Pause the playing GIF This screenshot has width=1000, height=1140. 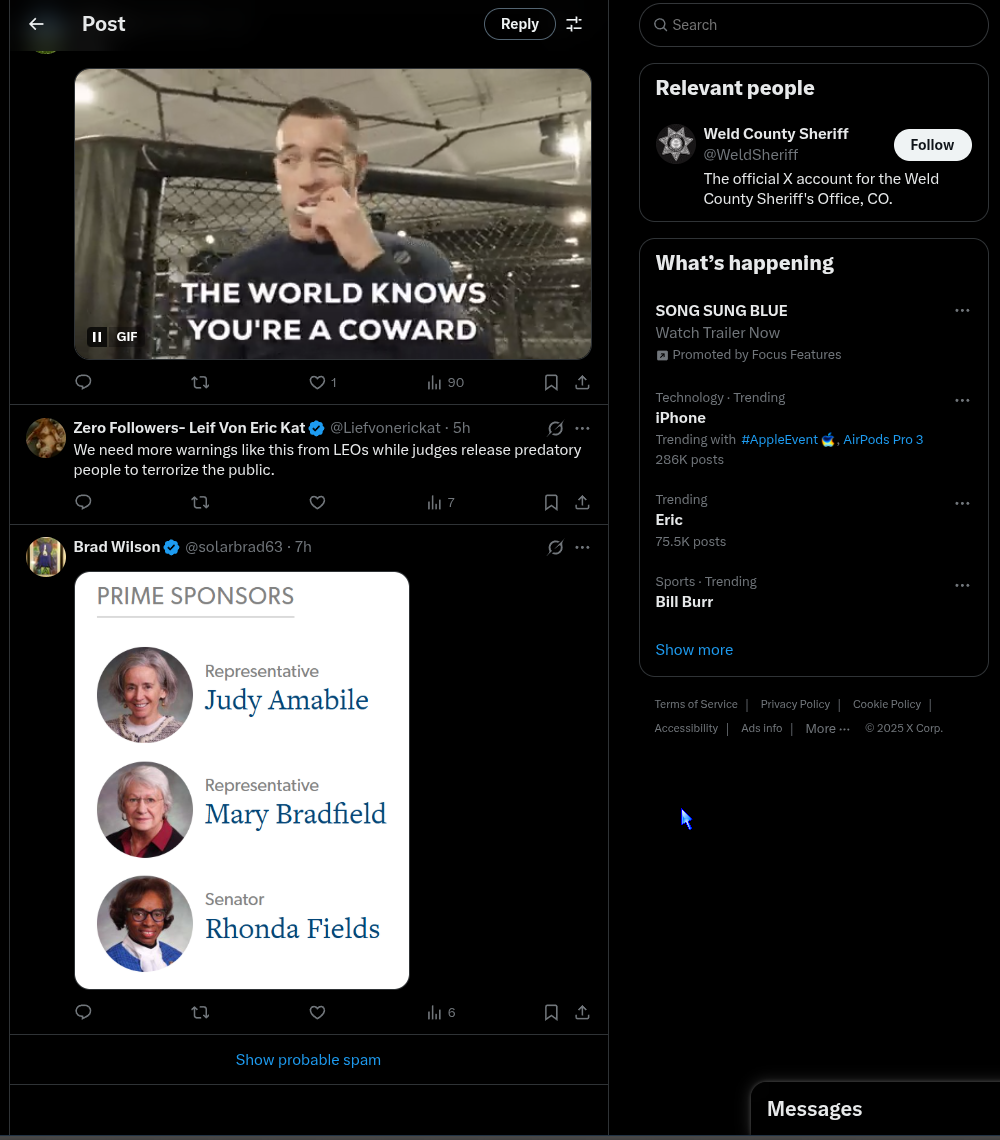[x=97, y=337]
